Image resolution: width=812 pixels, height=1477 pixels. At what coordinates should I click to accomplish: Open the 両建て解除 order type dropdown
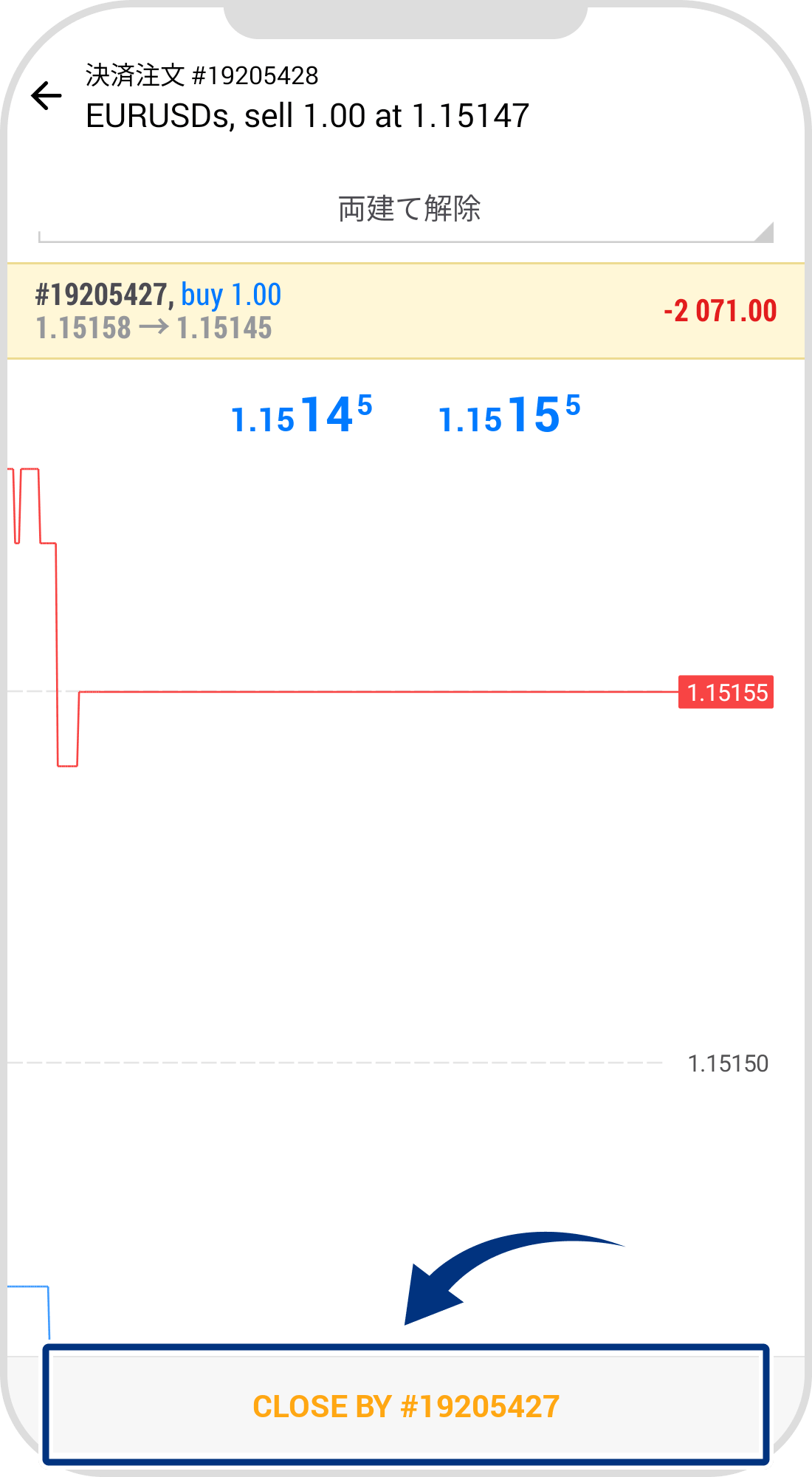(406, 210)
